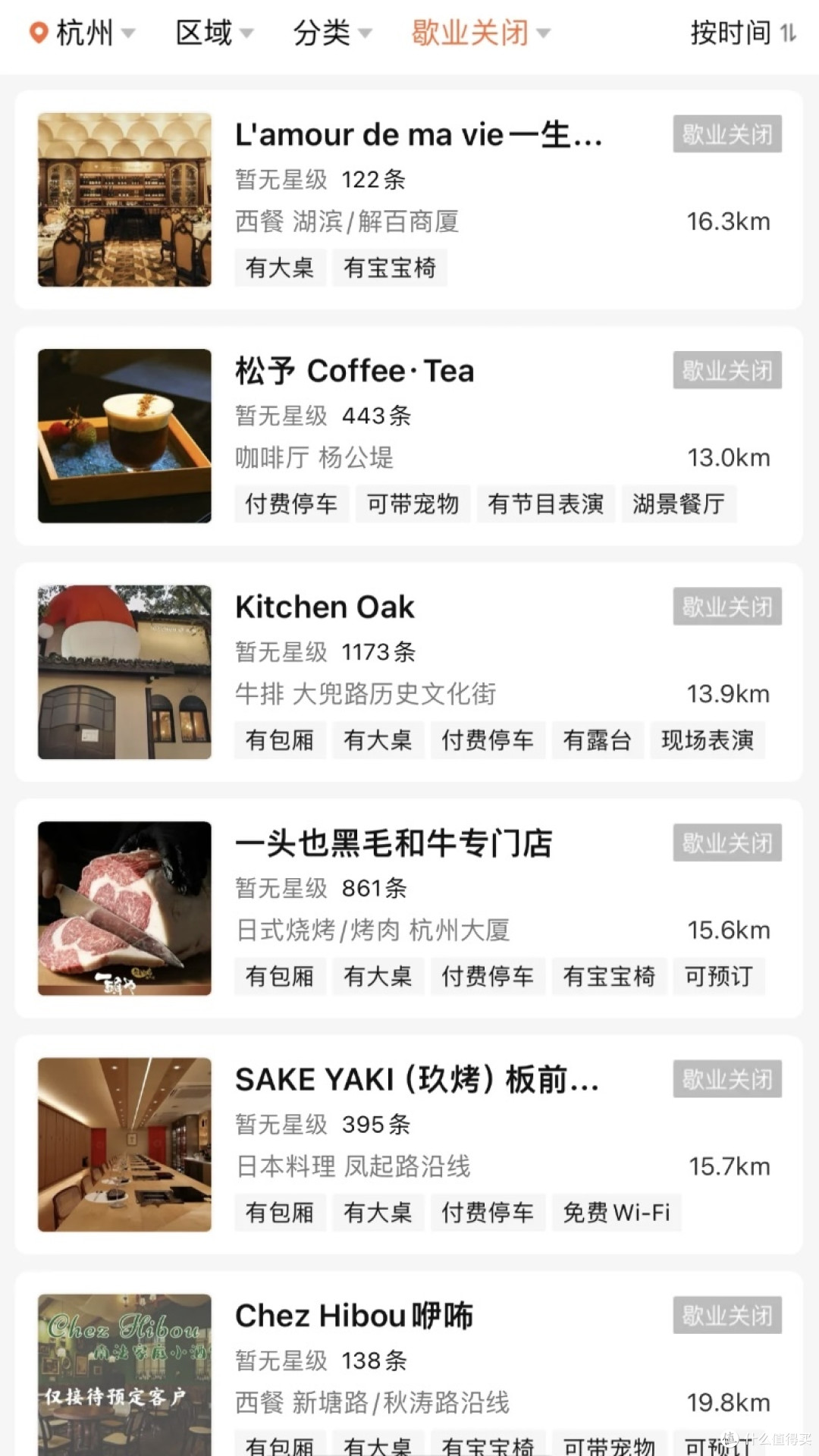Expand the 区域 area filter
Screen dimensions: 819x1456
(x=215, y=33)
